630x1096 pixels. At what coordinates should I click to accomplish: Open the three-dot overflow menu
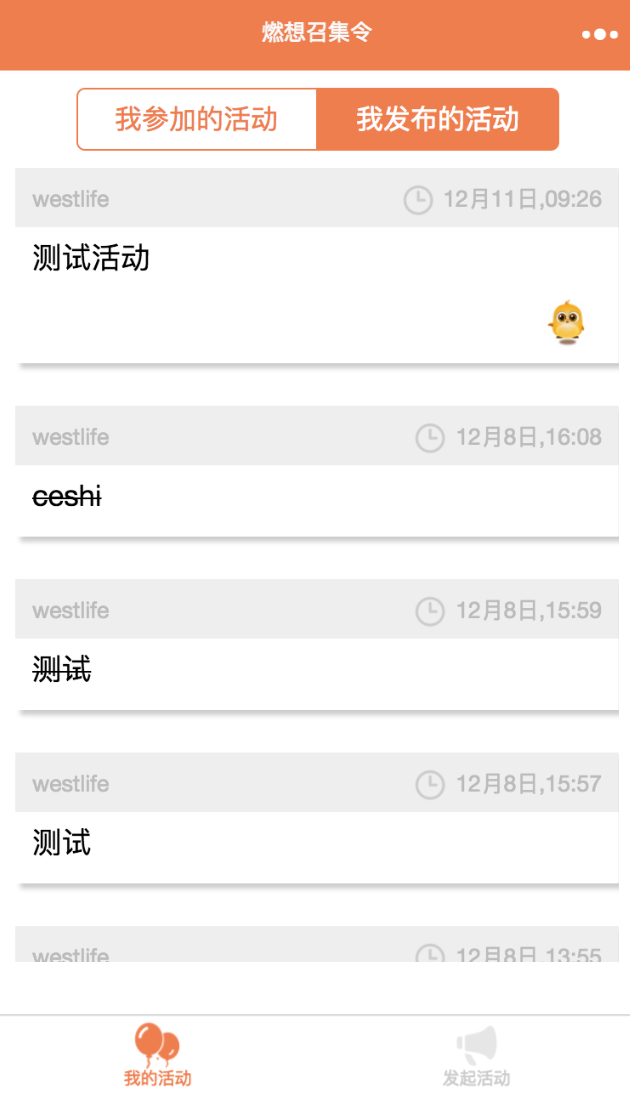(599, 34)
